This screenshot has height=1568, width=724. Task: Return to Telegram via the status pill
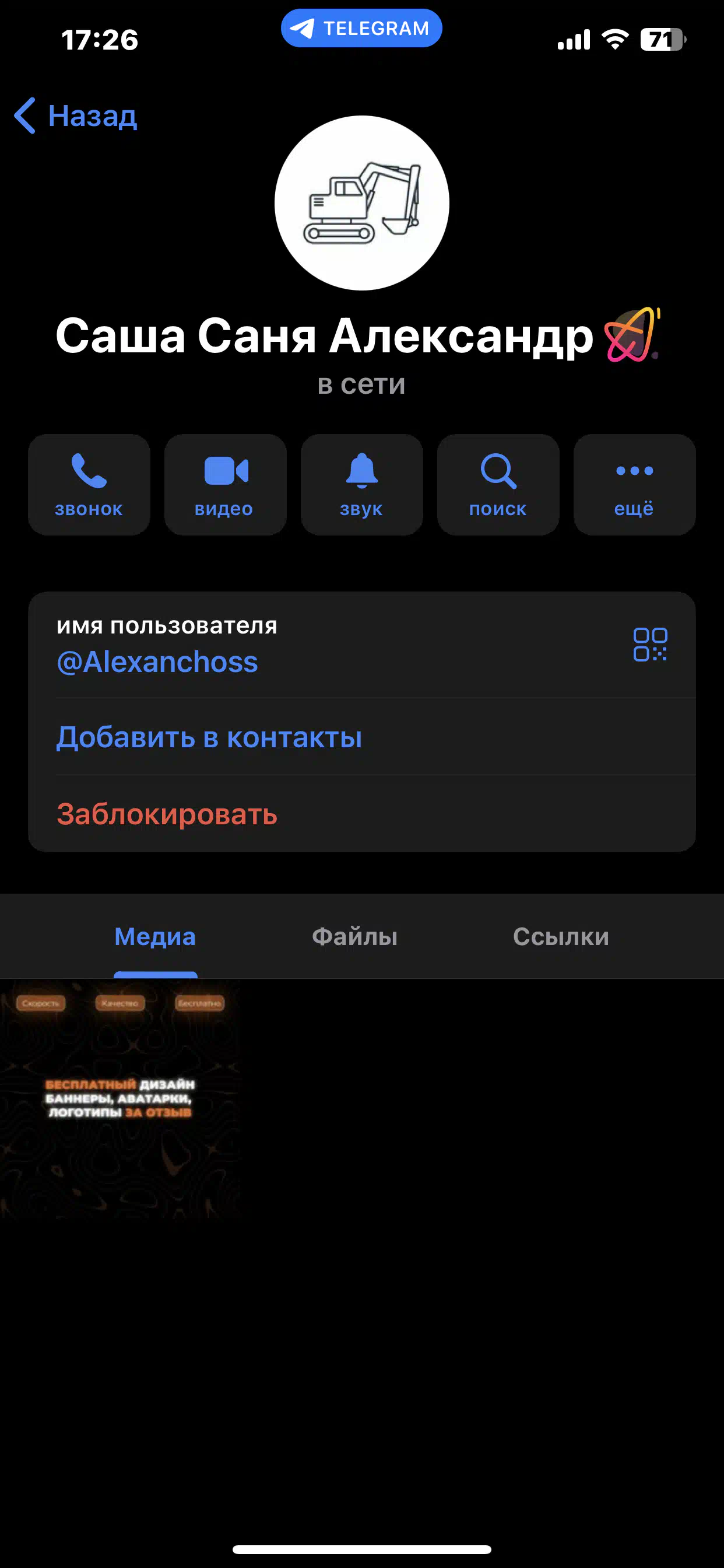pos(361,28)
